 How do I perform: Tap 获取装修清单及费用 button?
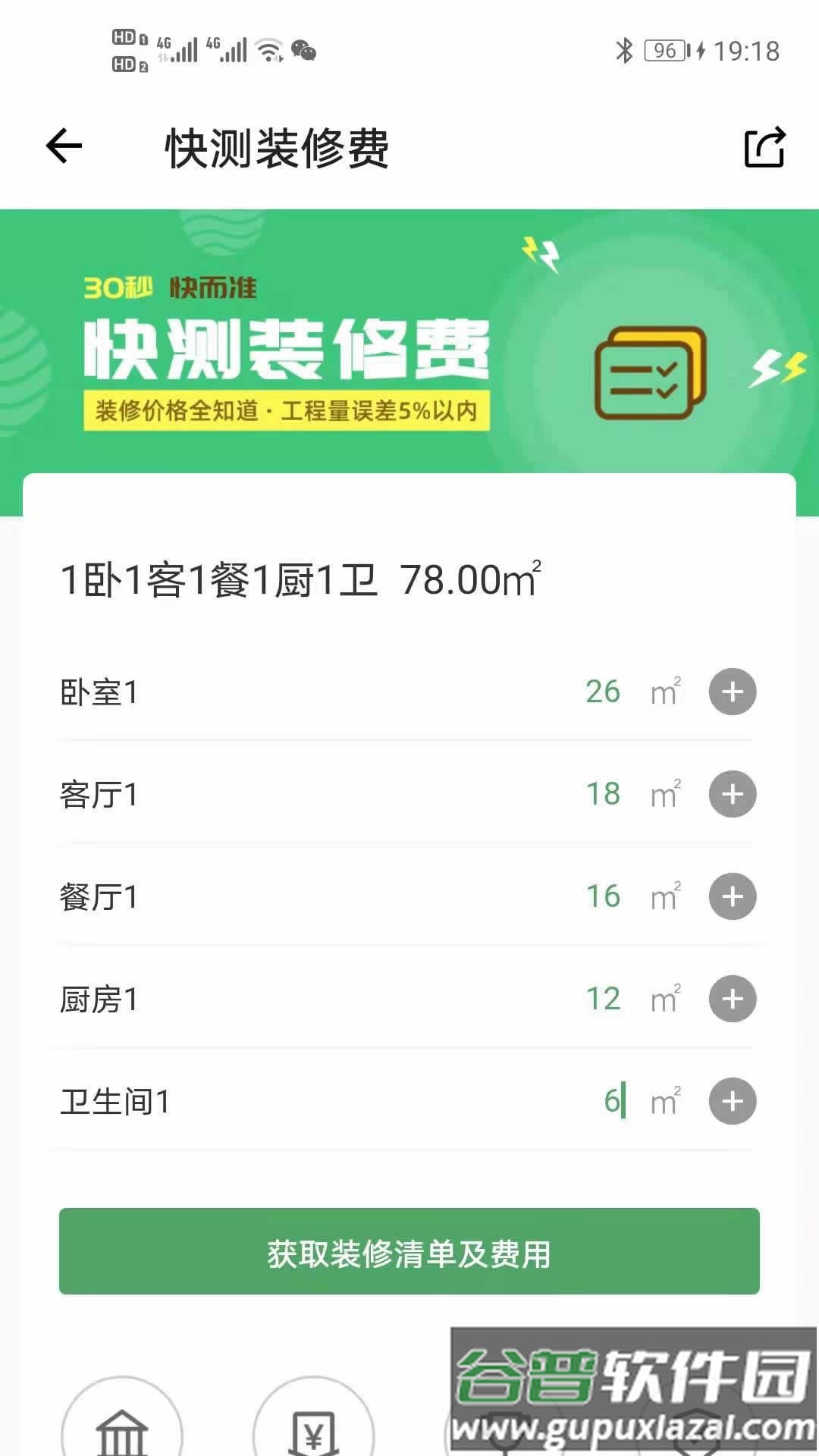pyautogui.click(x=409, y=1251)
